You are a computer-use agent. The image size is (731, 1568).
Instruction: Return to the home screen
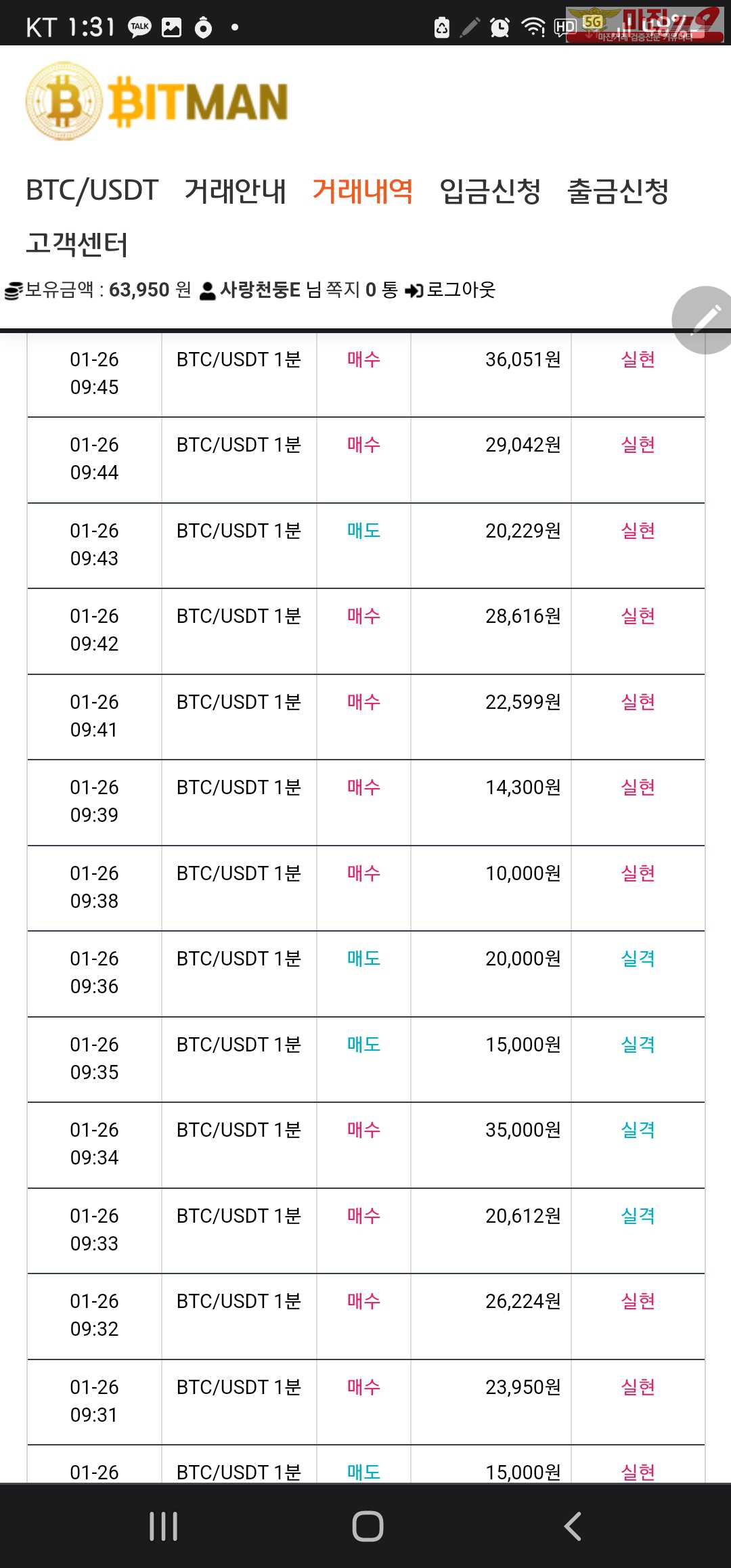(x=368, y=1526)
